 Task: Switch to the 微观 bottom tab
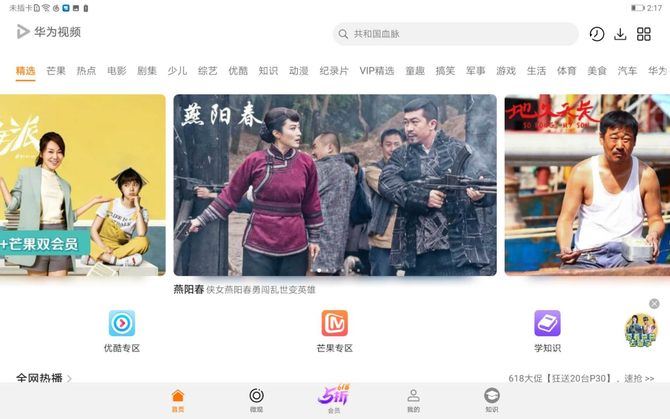point(256,400)
